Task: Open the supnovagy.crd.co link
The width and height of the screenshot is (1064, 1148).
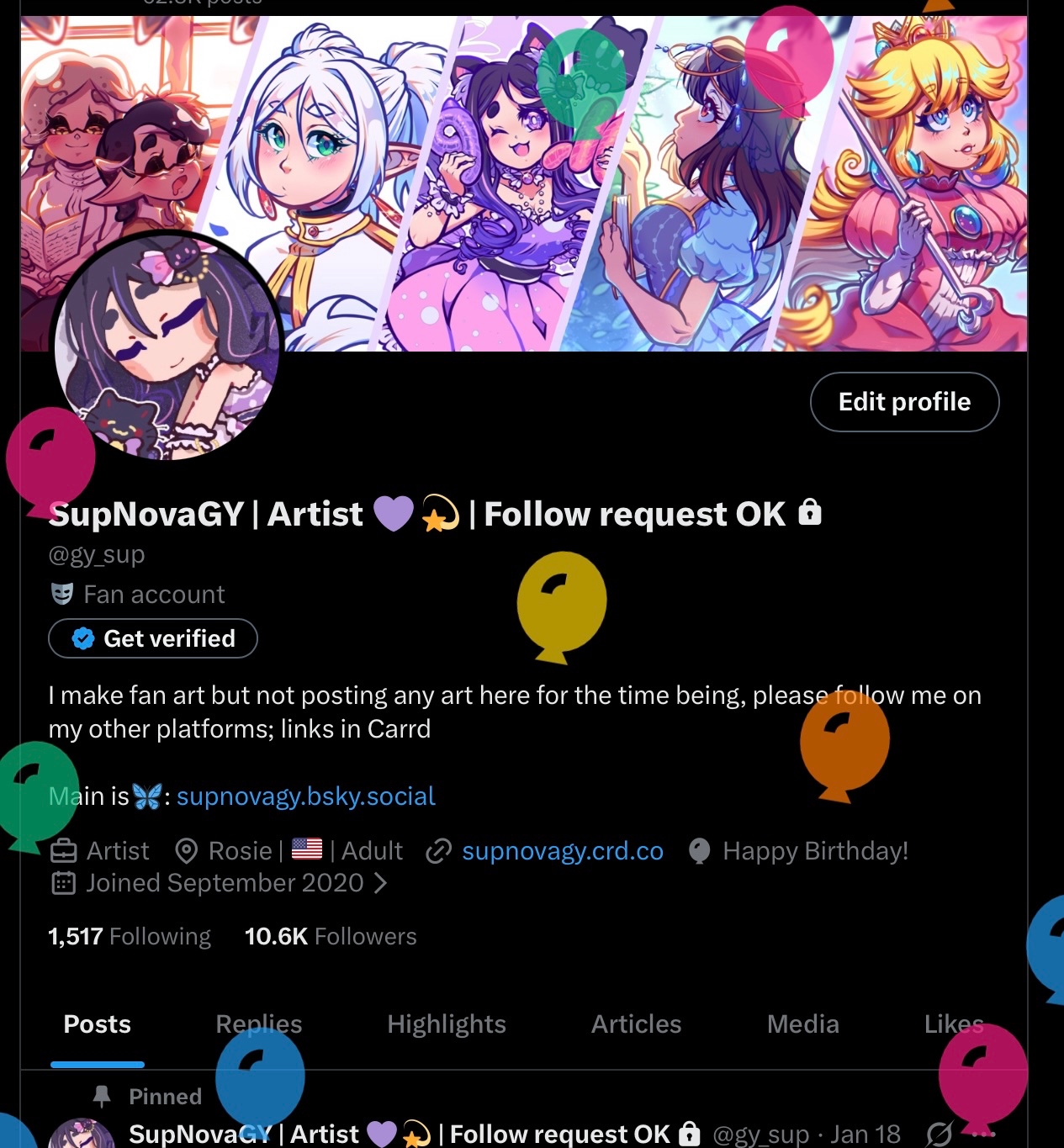Action: (562, 850)
